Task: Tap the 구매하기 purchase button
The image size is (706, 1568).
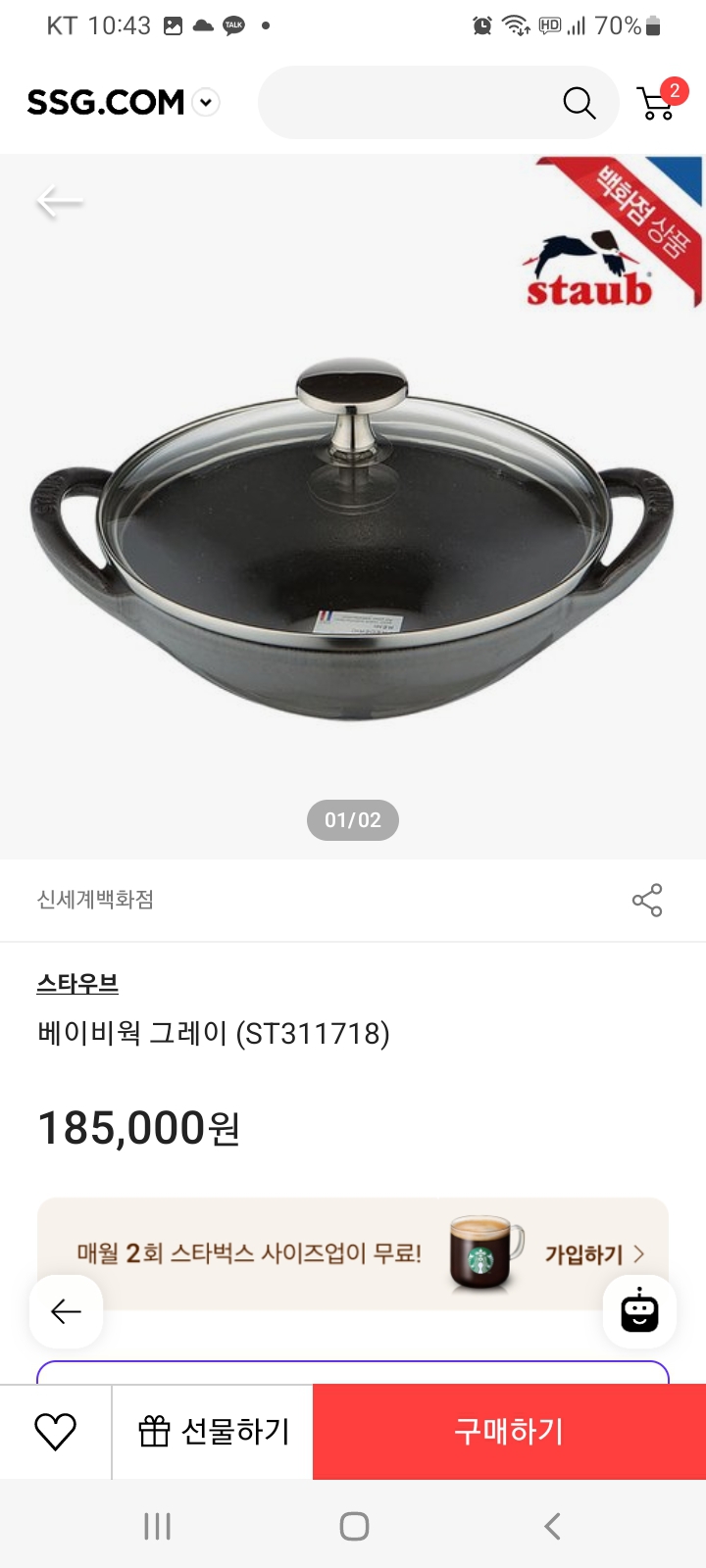Action: [507, 1430]
